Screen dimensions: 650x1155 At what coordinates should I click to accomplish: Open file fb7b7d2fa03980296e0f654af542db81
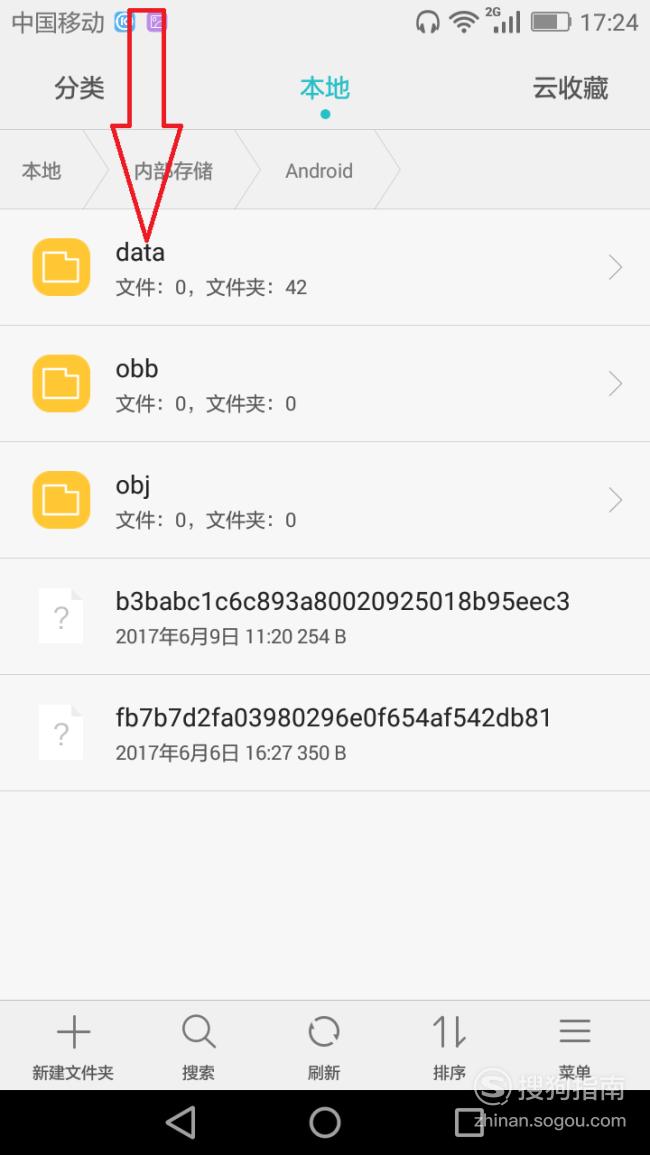tap(325, 733)
